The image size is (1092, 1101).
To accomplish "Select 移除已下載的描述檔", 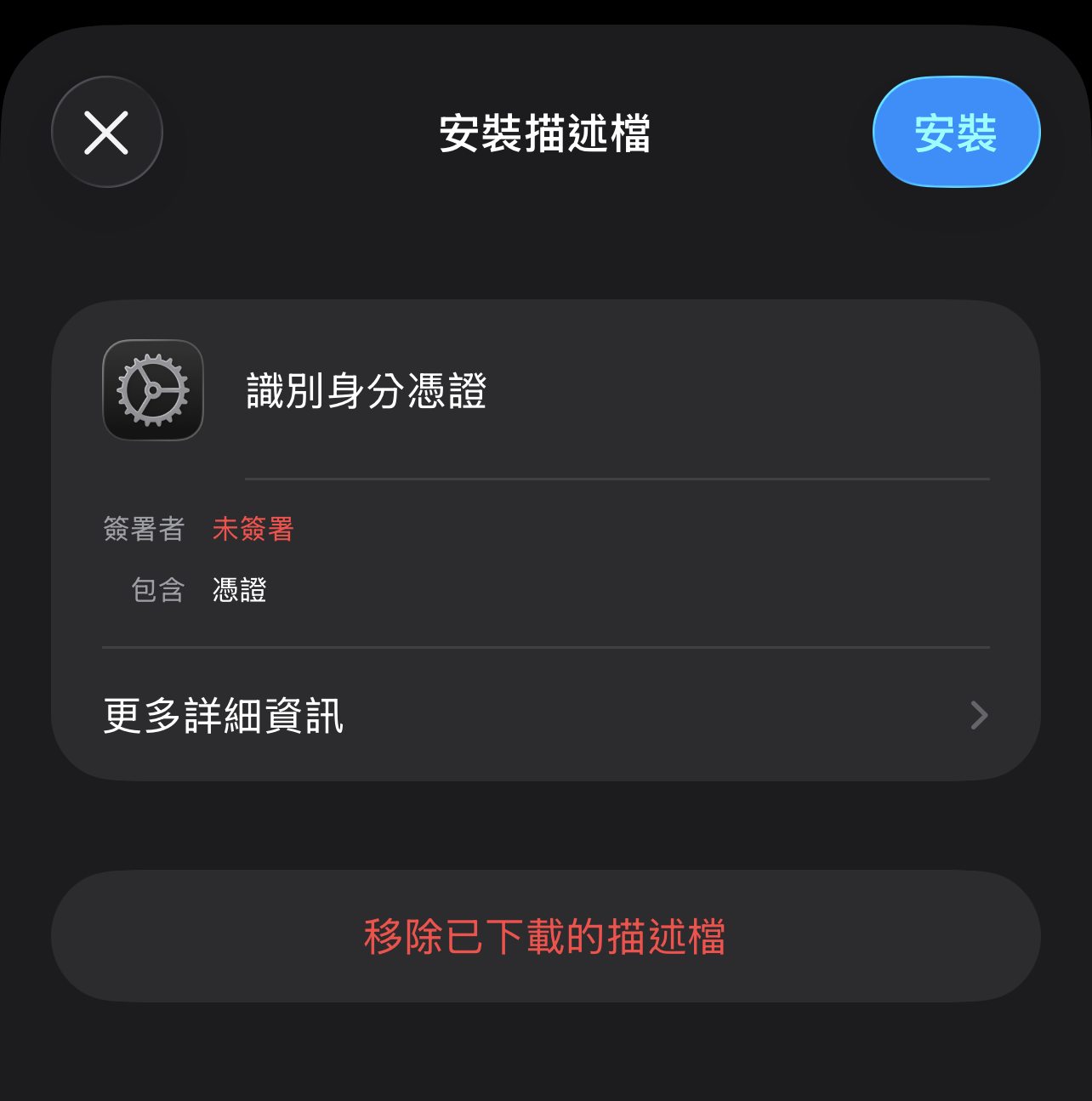I will pos(544,936).
